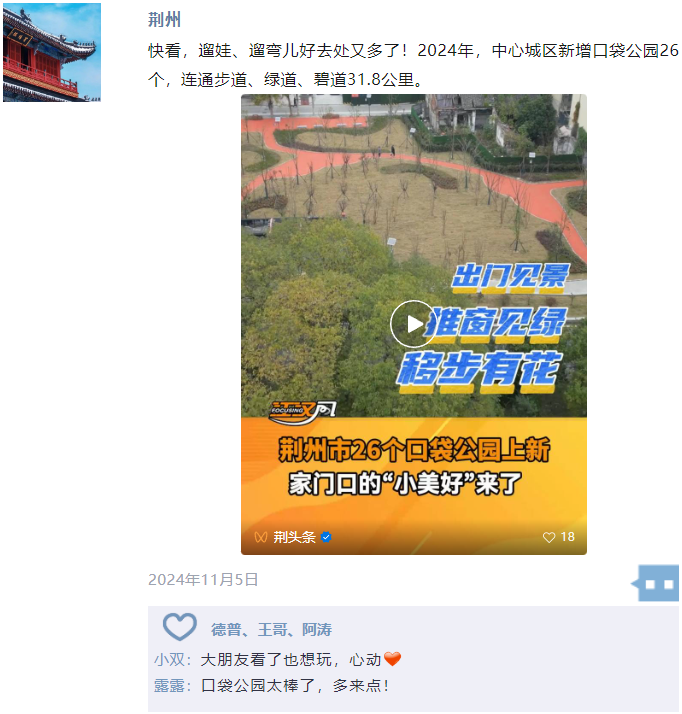Open the like and comment menu

[x=657, y=582]
